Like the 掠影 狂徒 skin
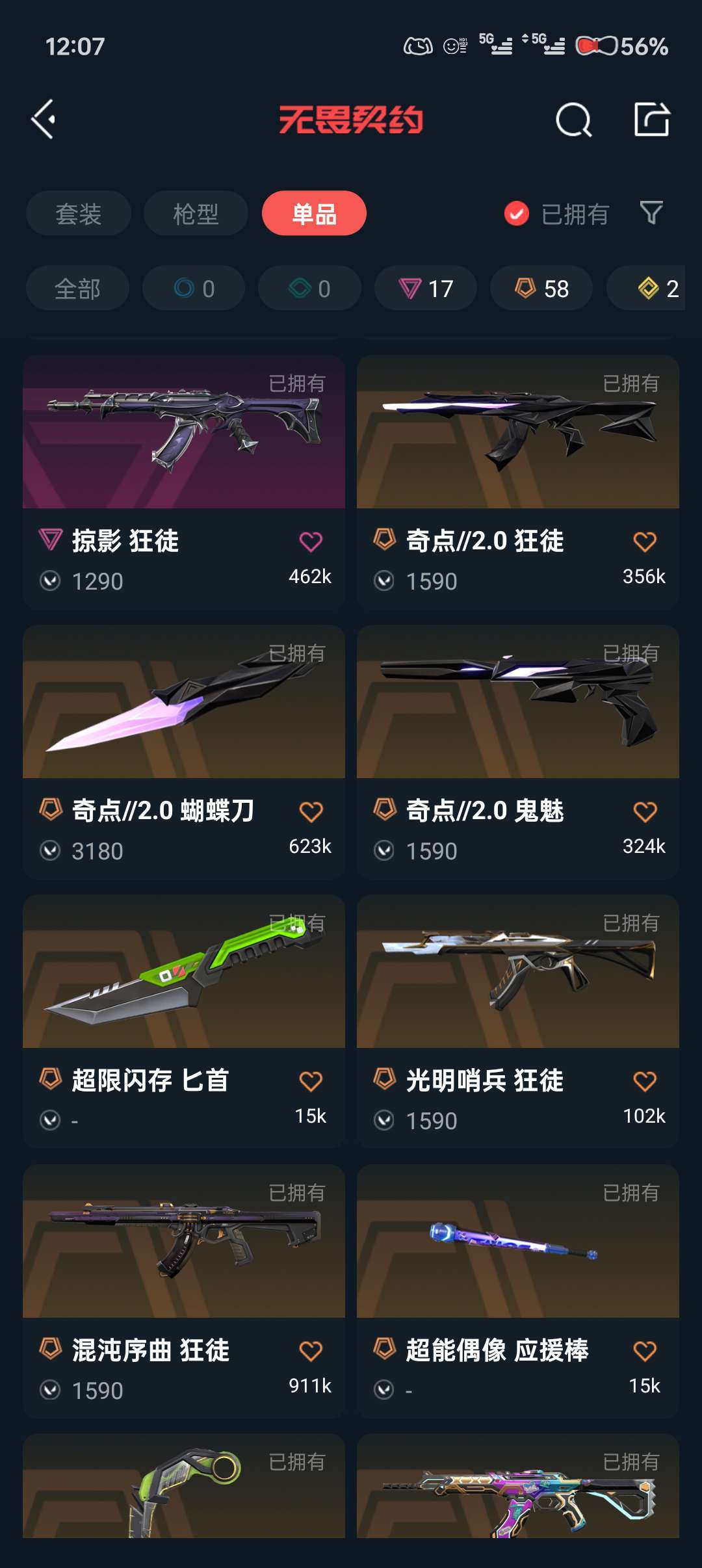This screenshot has height=1568, width=702. click(x=311, y=542)
